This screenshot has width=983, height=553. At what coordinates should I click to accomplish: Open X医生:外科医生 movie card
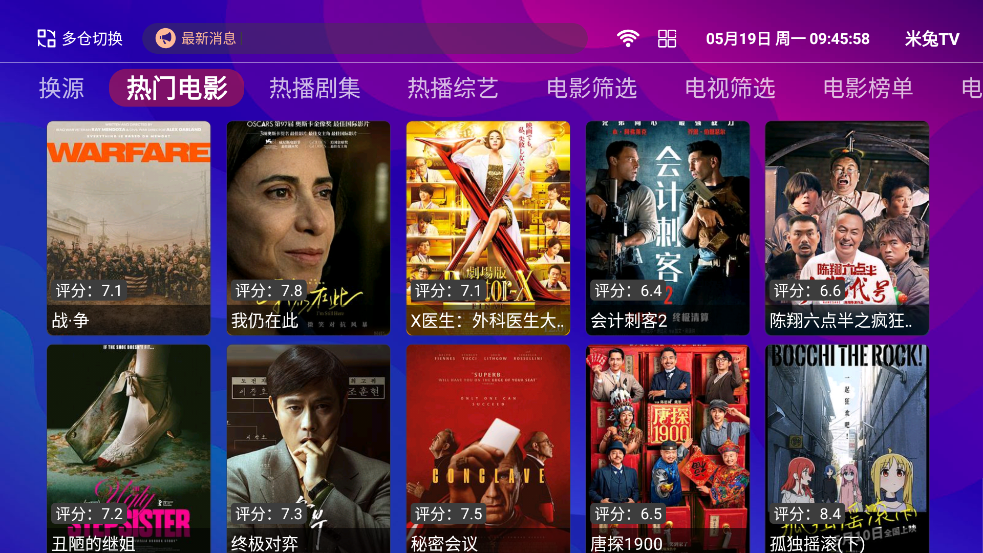(x=488, y=228)
